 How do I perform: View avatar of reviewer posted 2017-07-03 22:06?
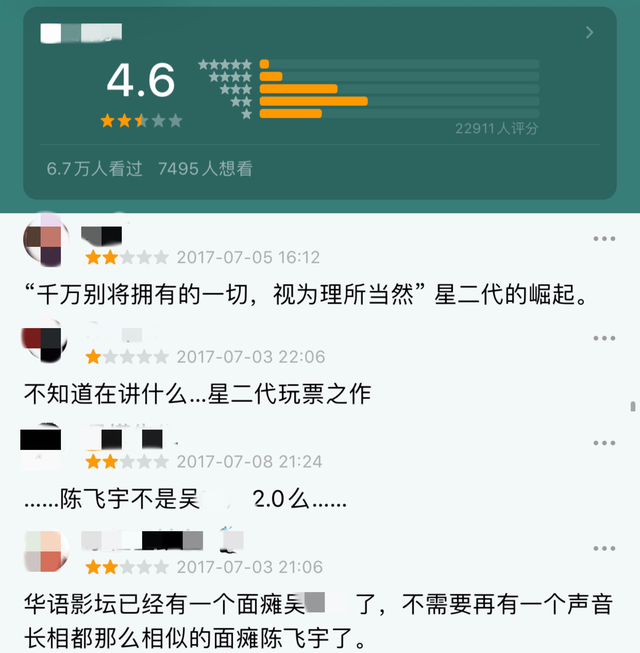pos(45,342)
